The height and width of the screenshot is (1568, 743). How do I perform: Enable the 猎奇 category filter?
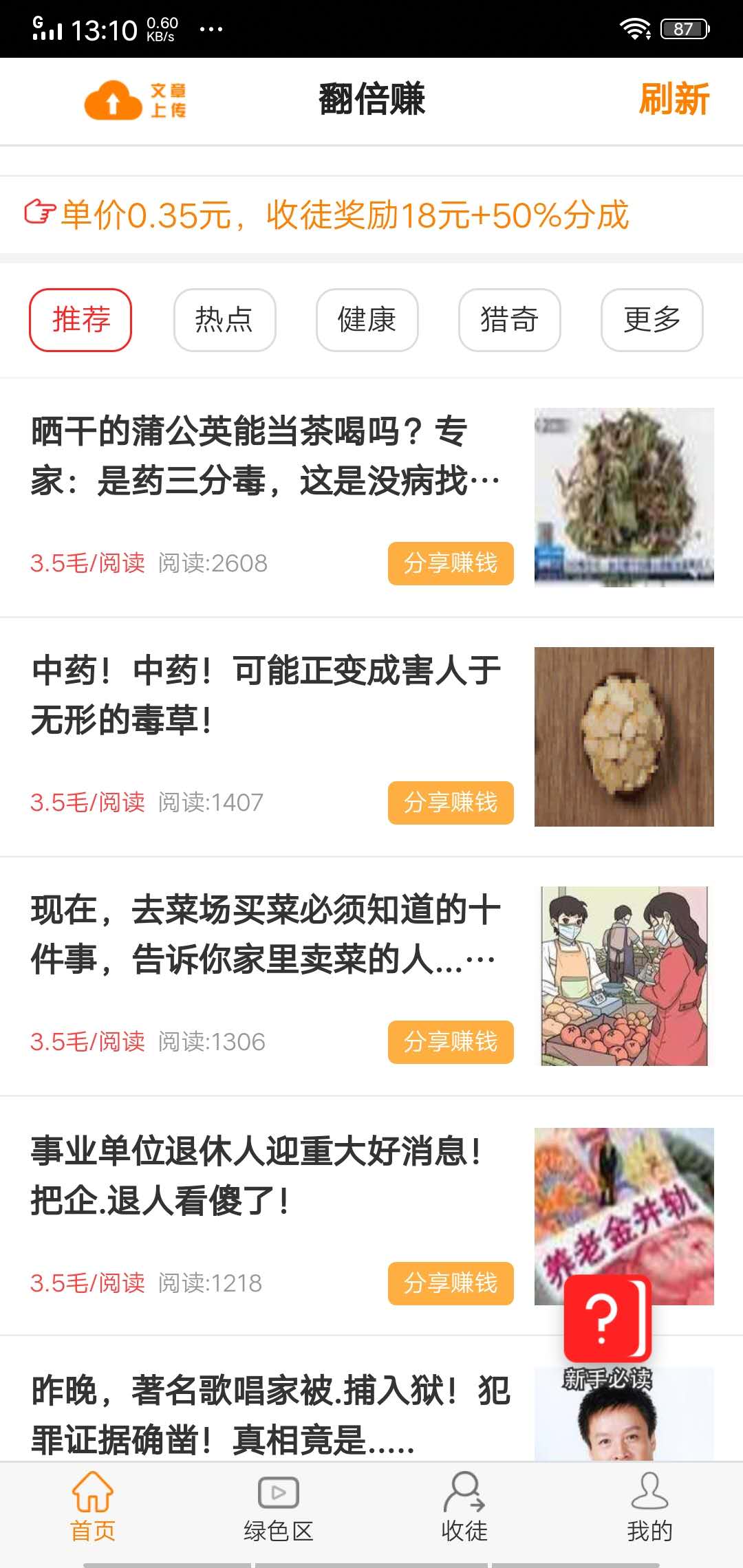(x=509, y=320)
